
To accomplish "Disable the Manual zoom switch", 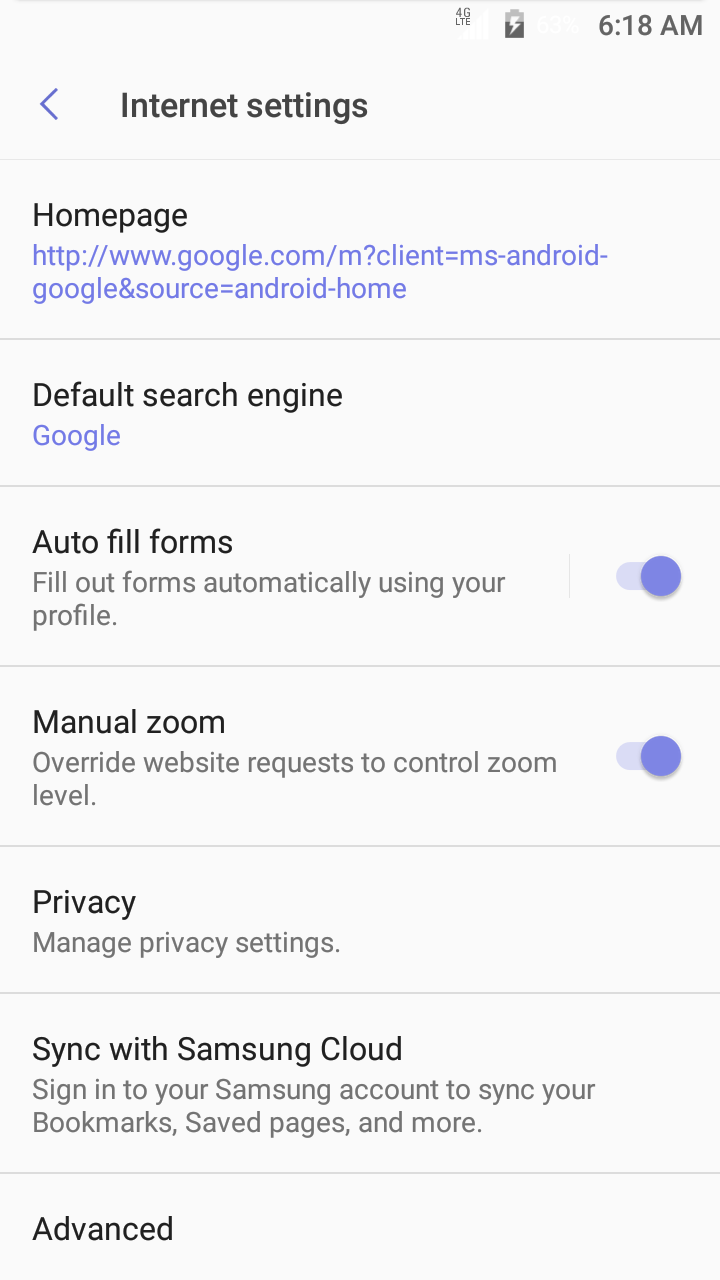I will [649, 757].
